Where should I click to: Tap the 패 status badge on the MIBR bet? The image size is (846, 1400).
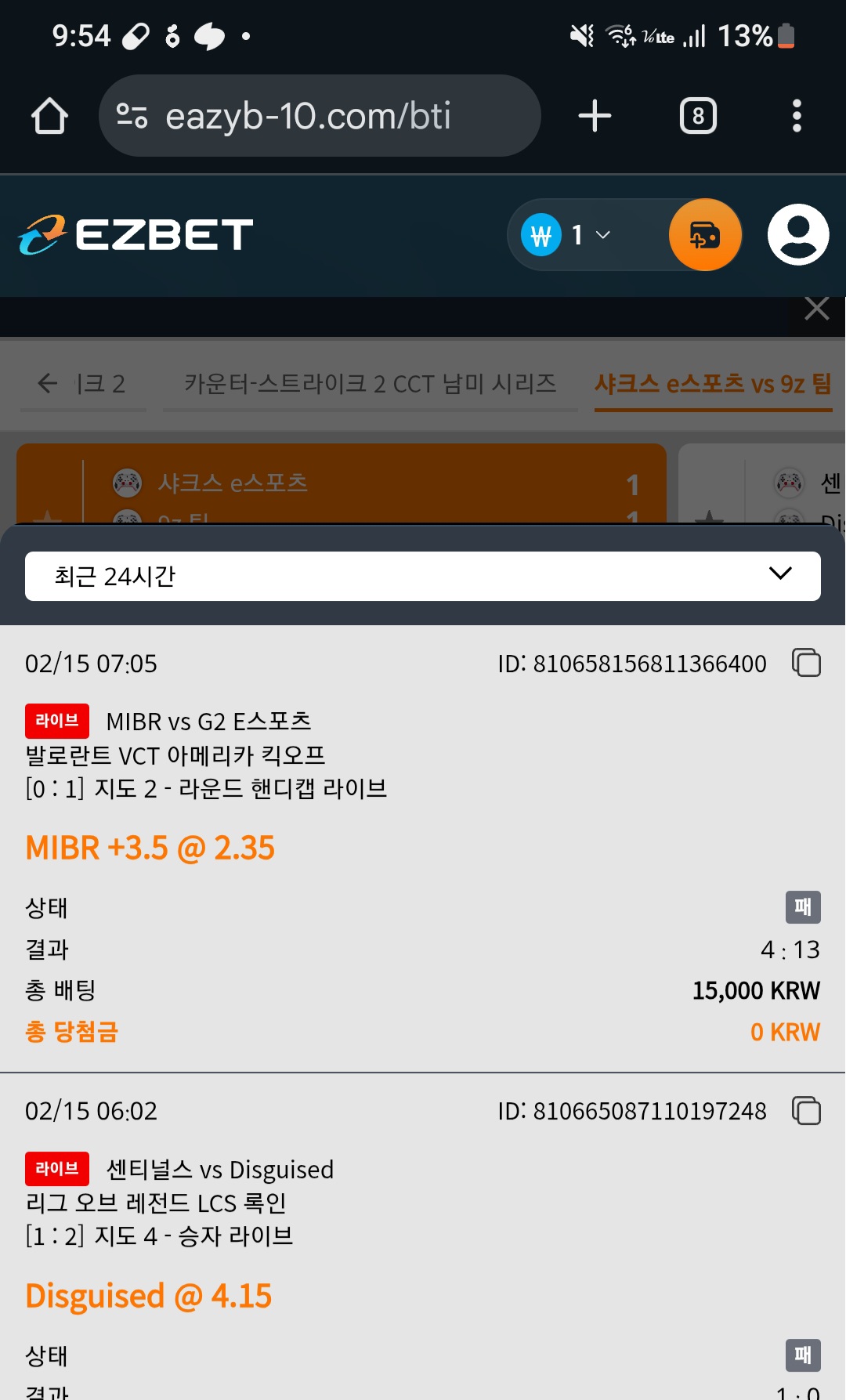801,907
